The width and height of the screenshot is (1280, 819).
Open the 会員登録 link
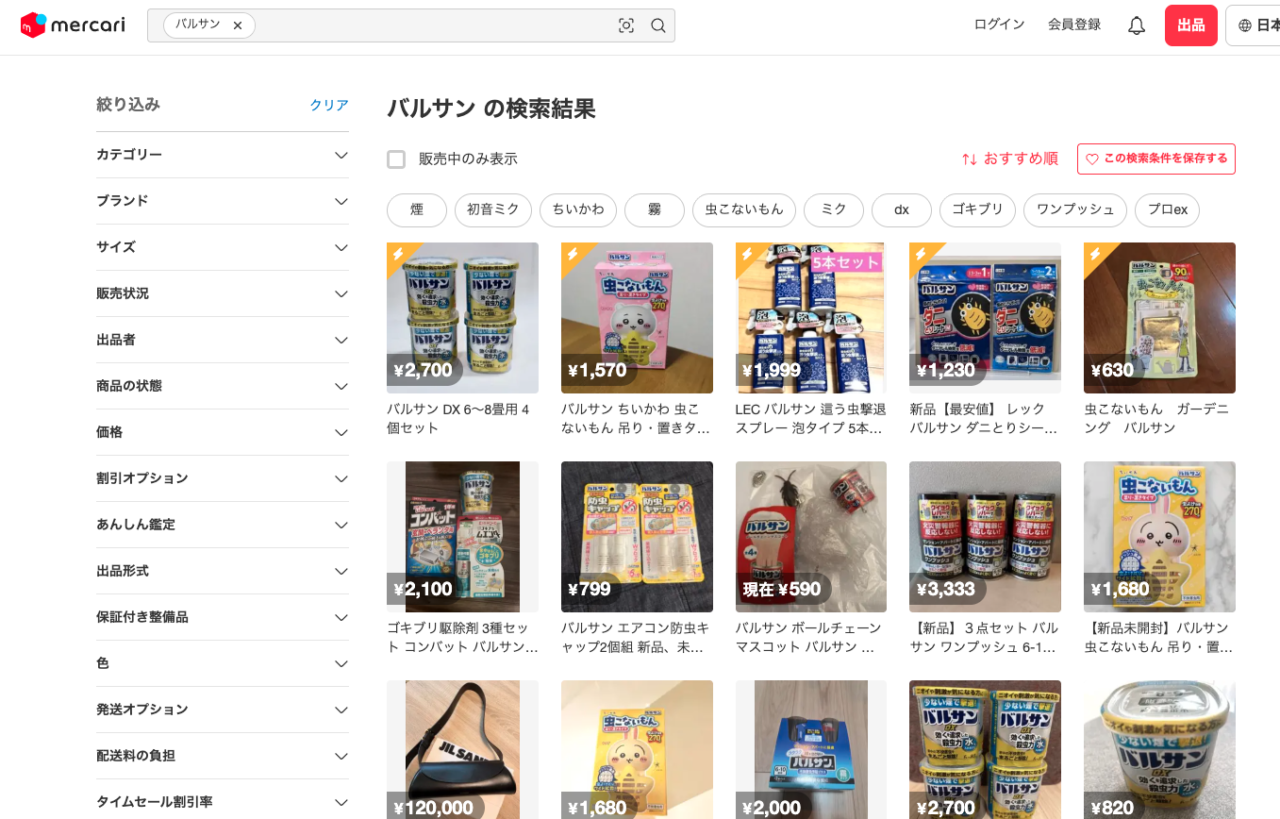click(x=1074, y=25)
